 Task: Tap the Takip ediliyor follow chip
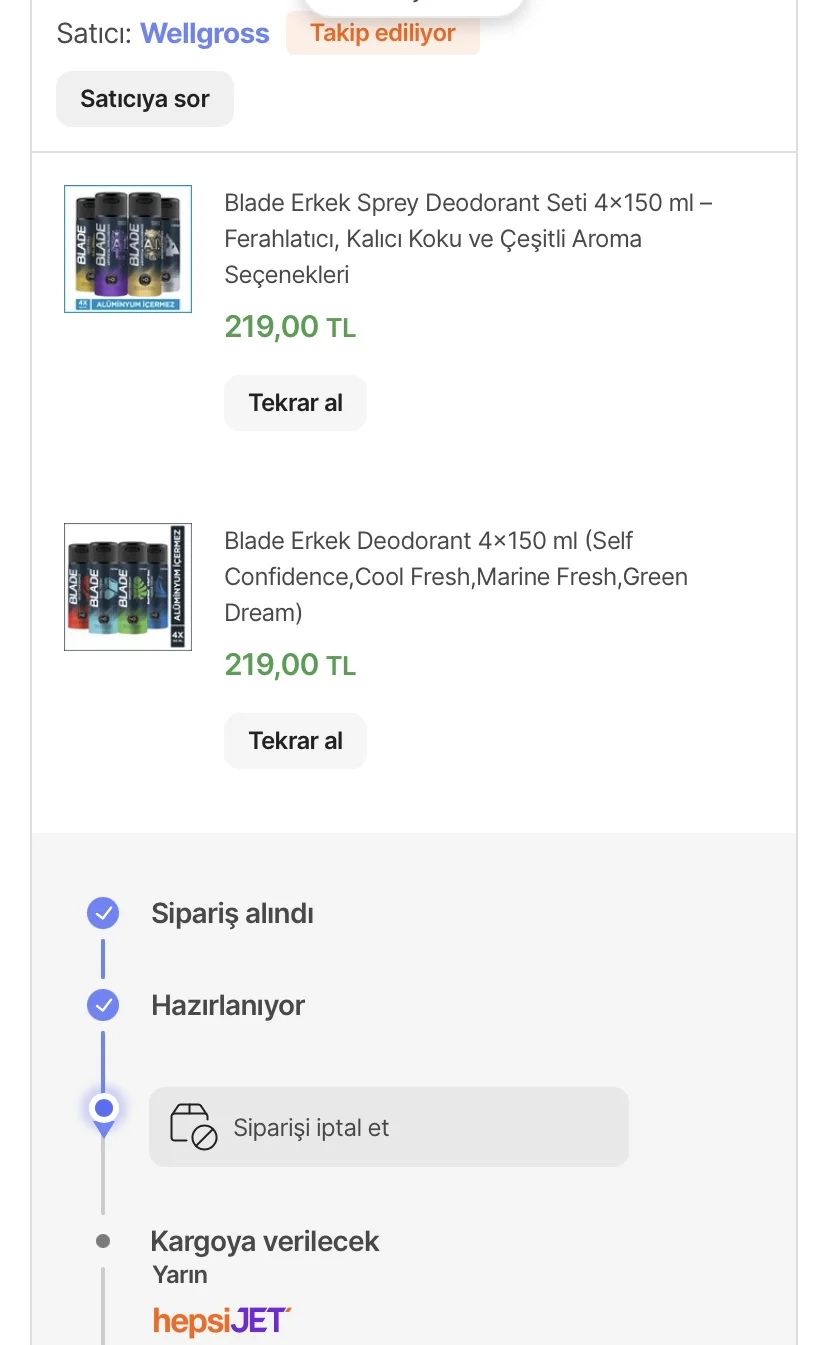[x=382, y=33]
